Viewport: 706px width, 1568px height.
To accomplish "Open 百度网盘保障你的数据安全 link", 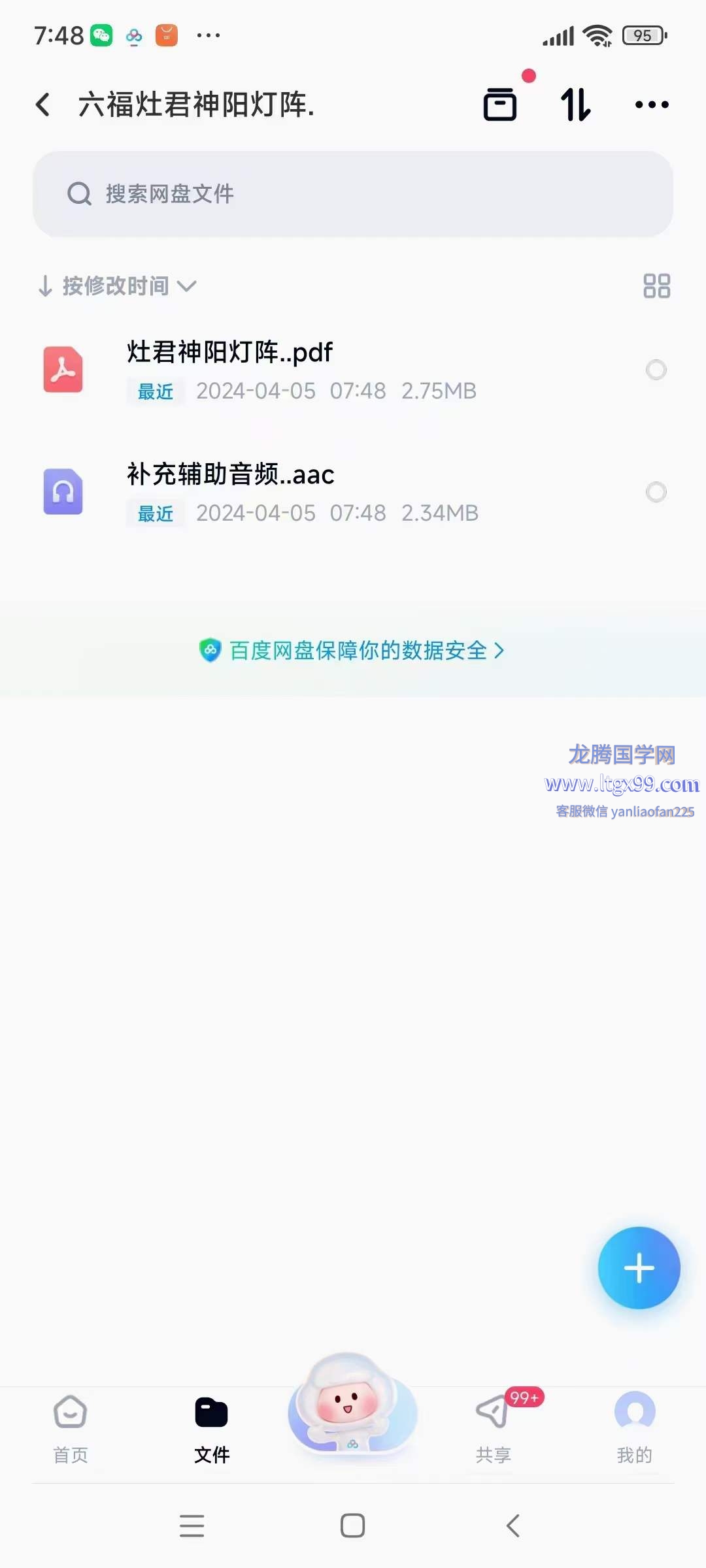I will click(x=353, y=651).
